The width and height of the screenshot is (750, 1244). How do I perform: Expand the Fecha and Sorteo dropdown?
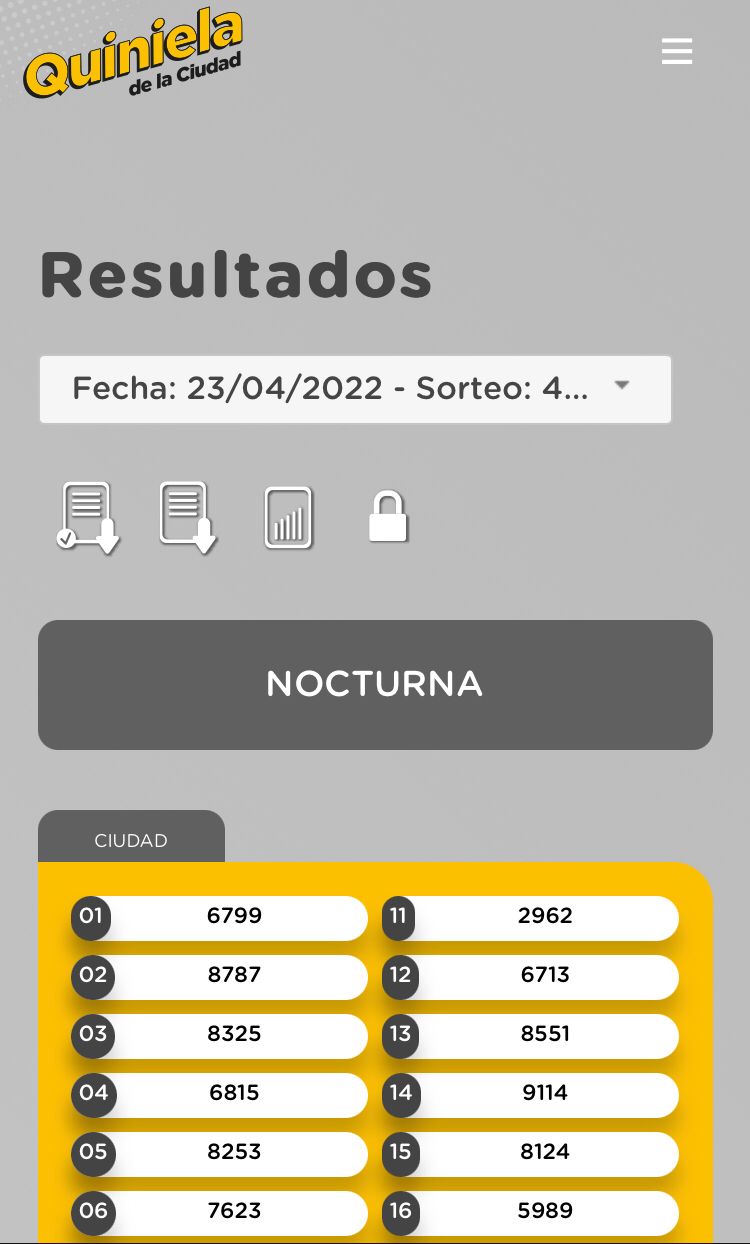pos(355,389)
